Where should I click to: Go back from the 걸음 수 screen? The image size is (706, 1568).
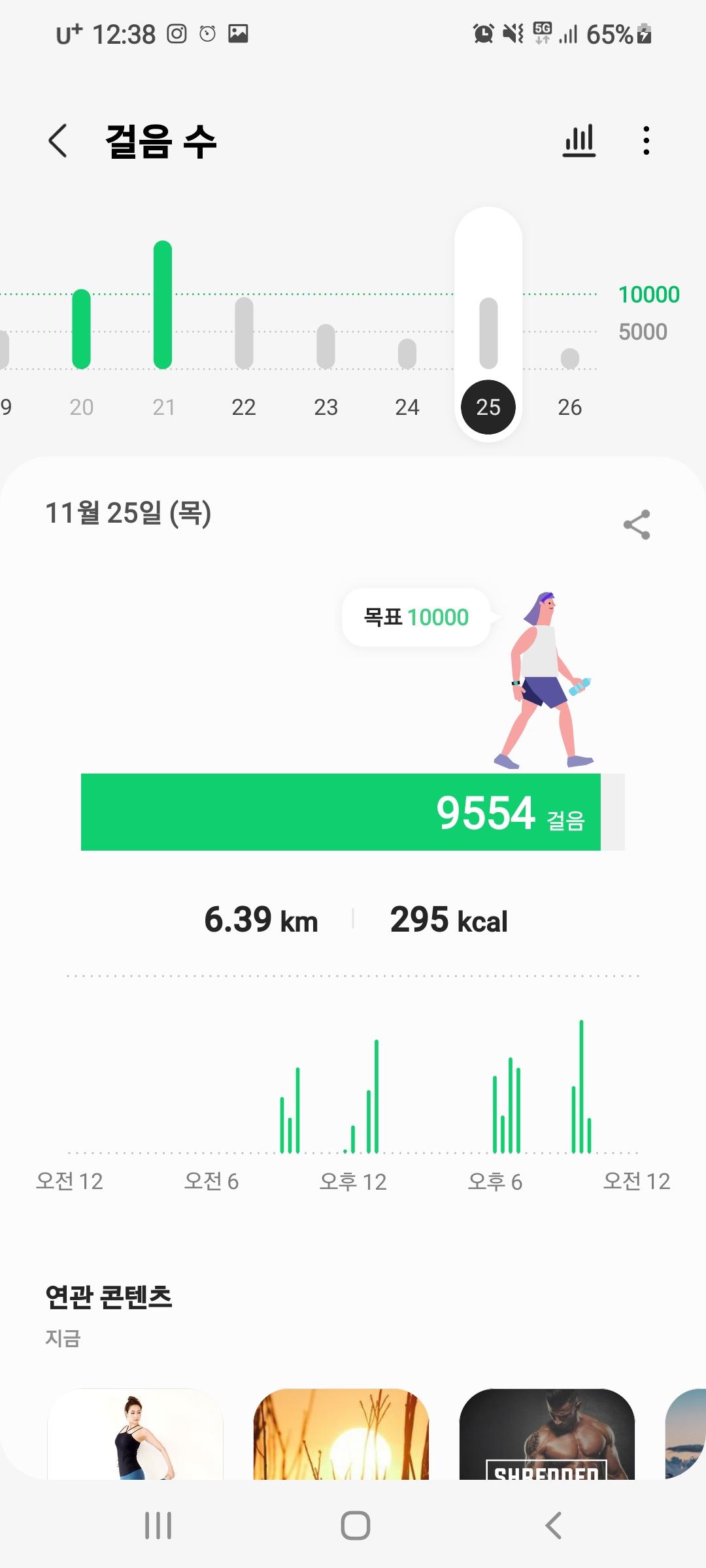[x=58, y=141]
